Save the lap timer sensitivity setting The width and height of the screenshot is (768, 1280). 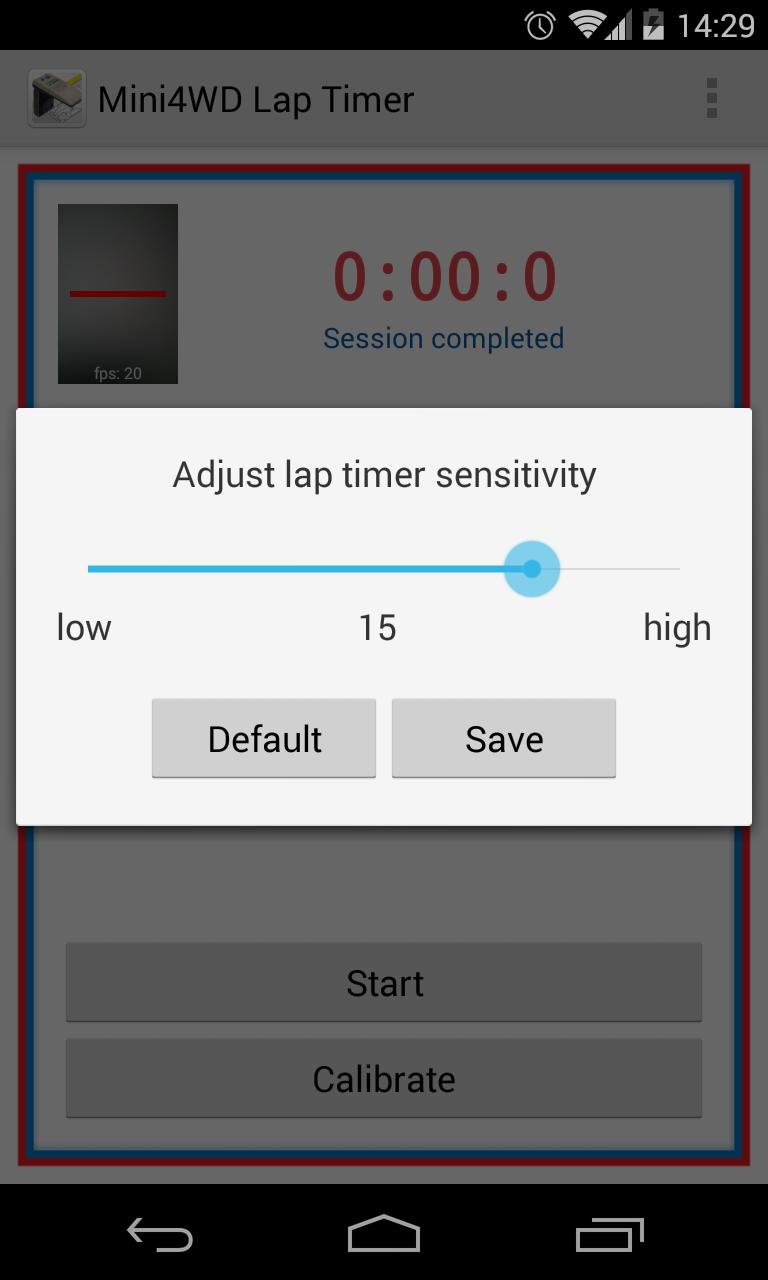pos(504,738)
